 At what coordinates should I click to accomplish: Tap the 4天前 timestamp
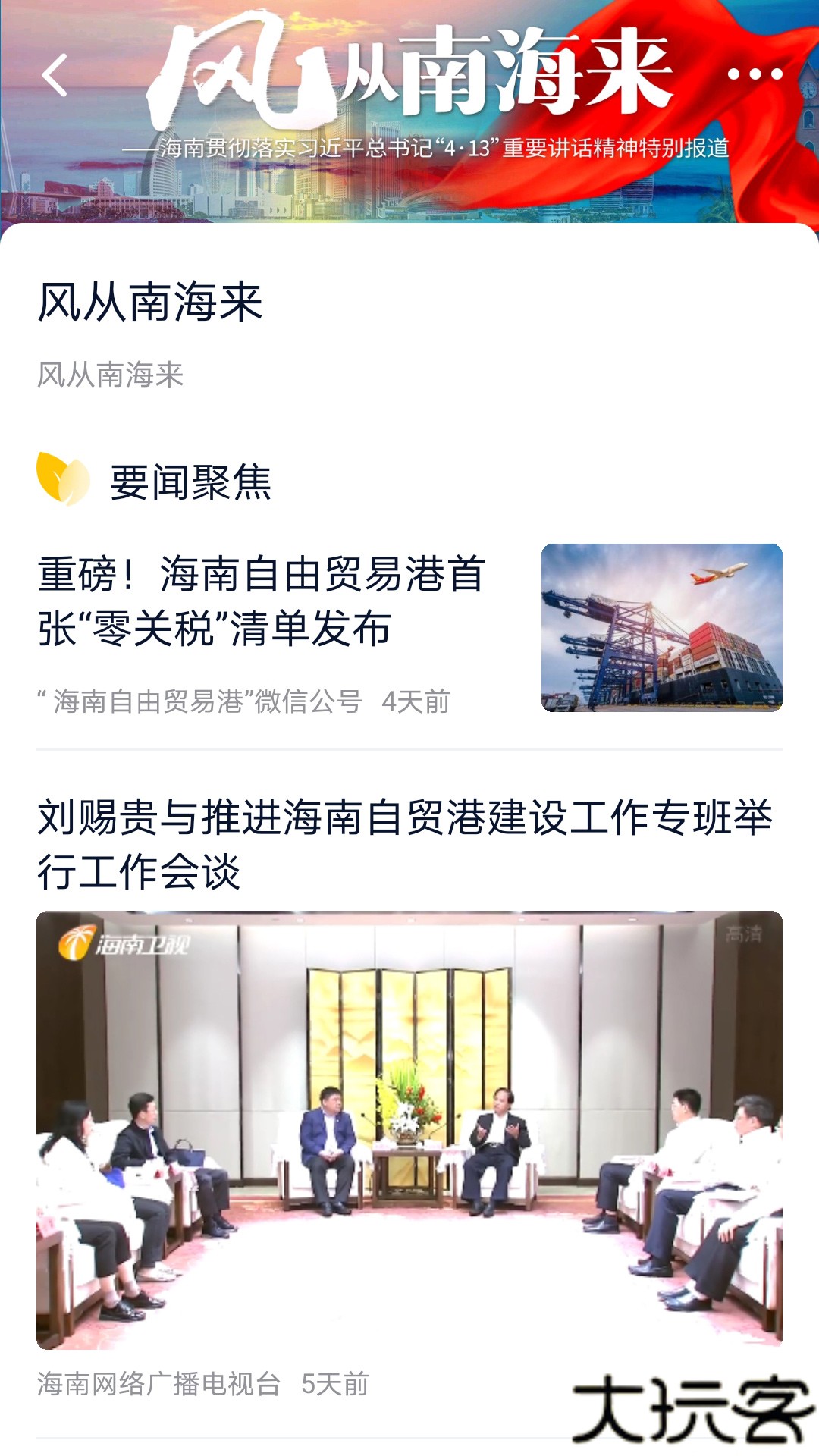click(x=416, y=701)
